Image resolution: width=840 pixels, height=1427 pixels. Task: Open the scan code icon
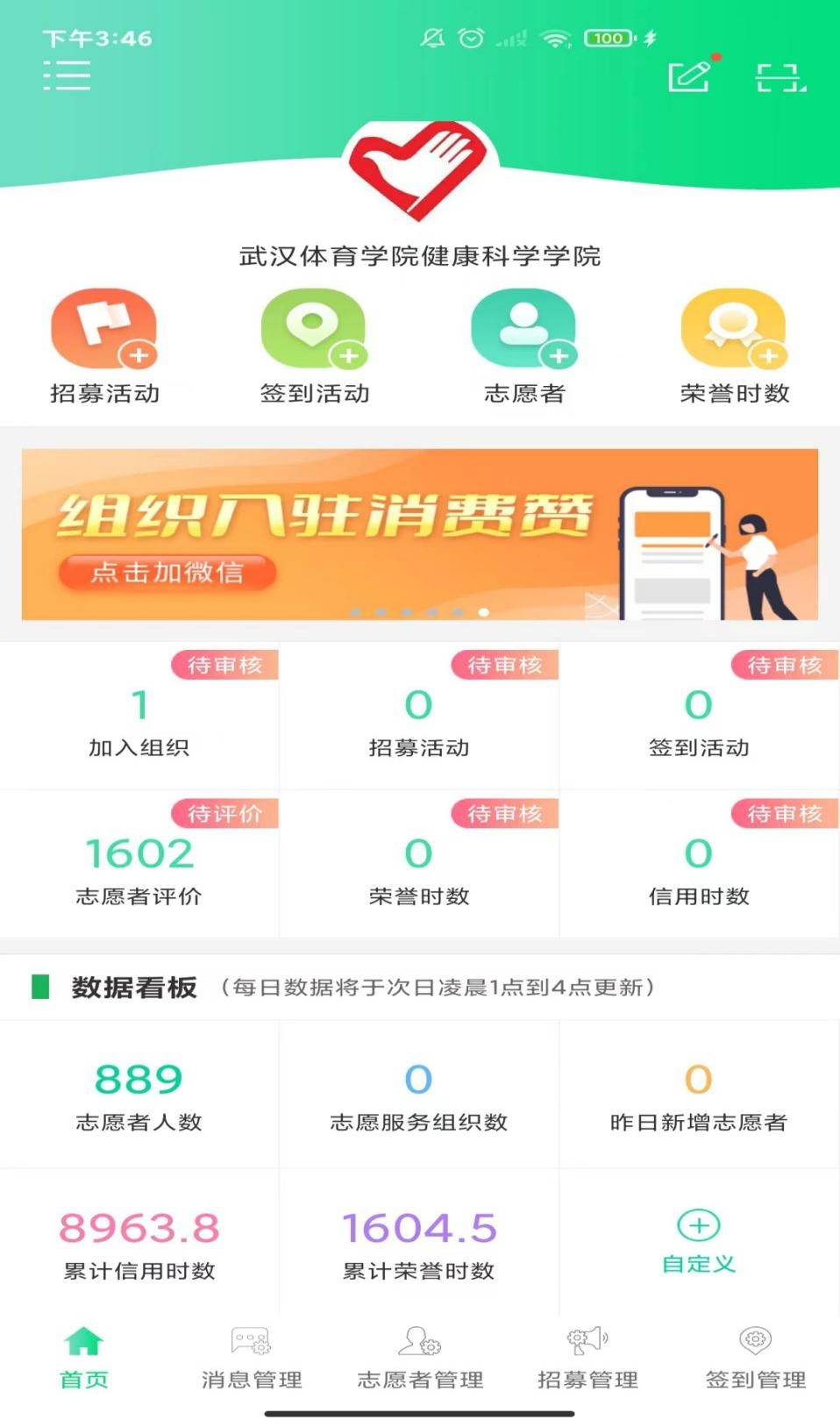tap(780, 77)
